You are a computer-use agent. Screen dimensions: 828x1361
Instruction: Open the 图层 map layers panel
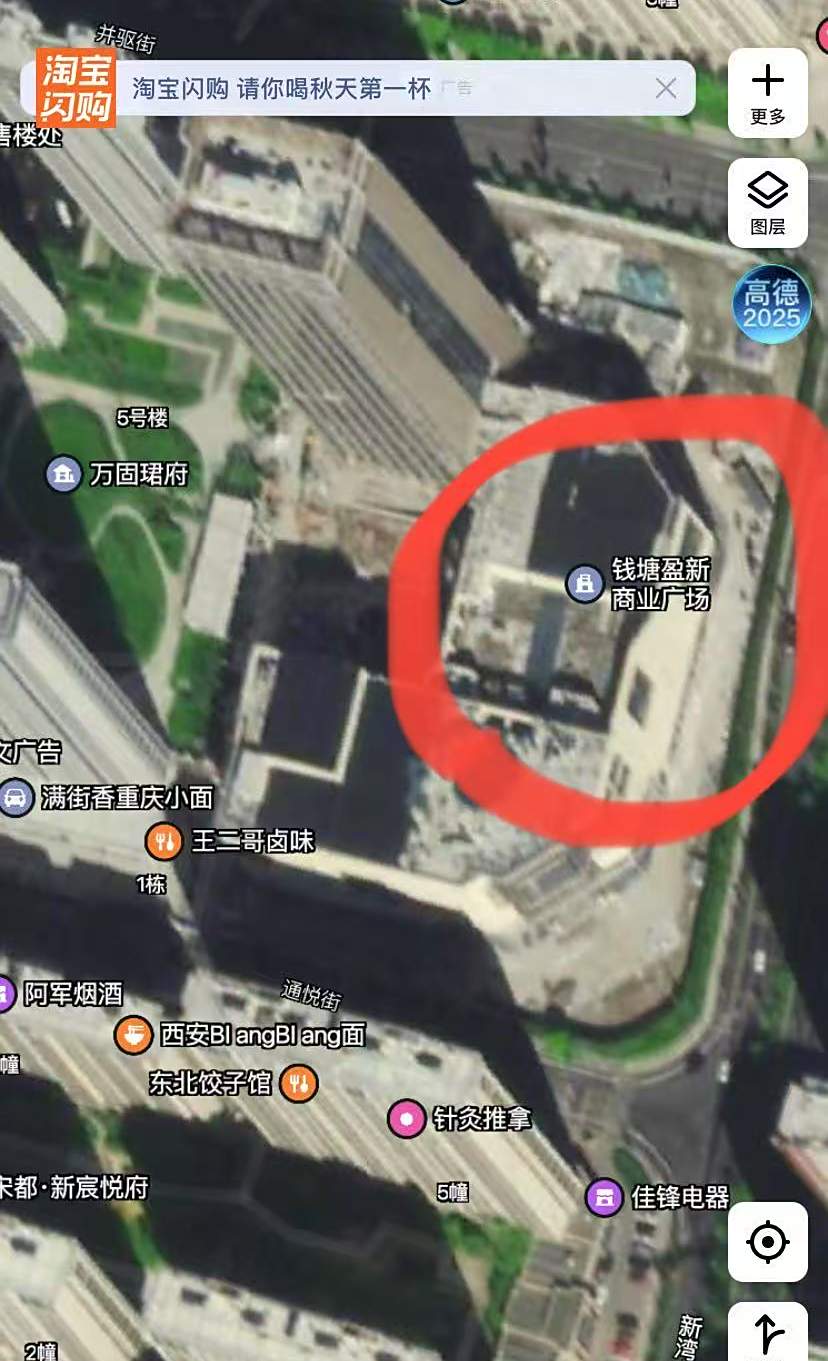[x=768, y=203]
